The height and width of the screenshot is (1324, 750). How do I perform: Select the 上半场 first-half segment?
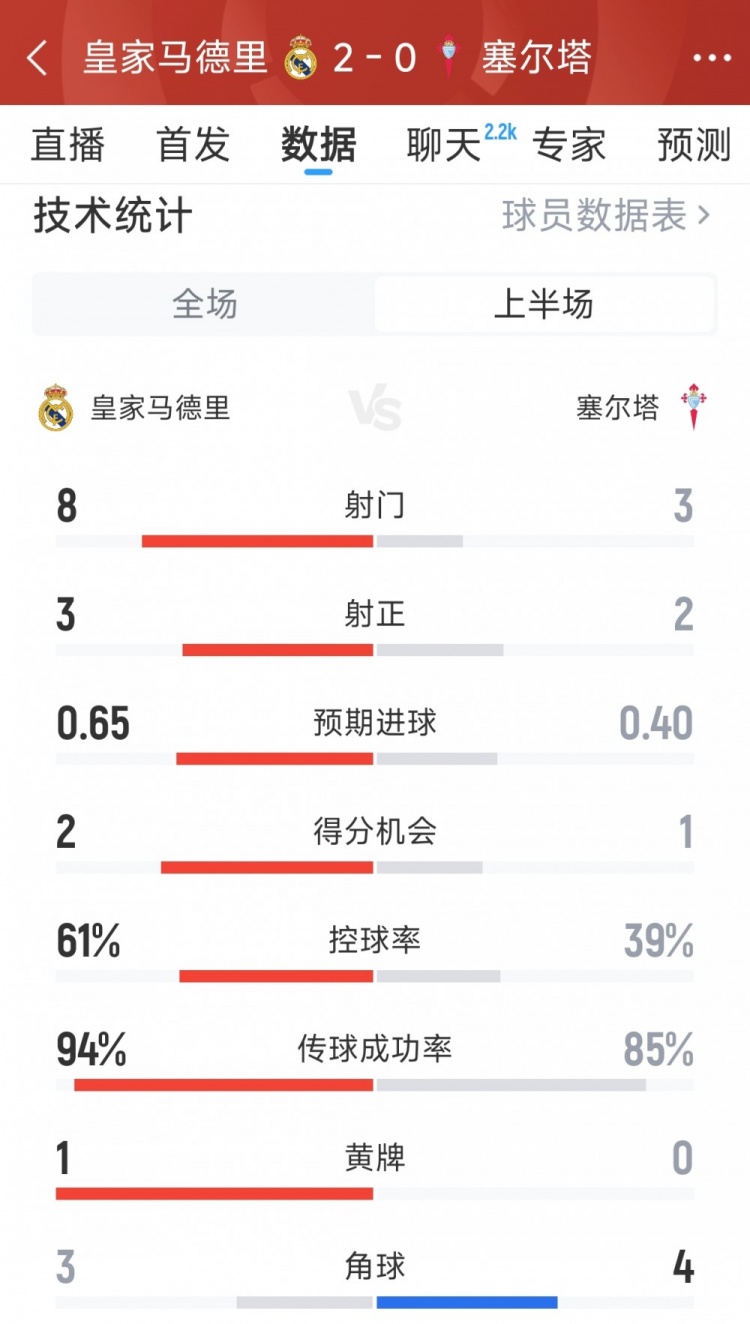(544, 304)
